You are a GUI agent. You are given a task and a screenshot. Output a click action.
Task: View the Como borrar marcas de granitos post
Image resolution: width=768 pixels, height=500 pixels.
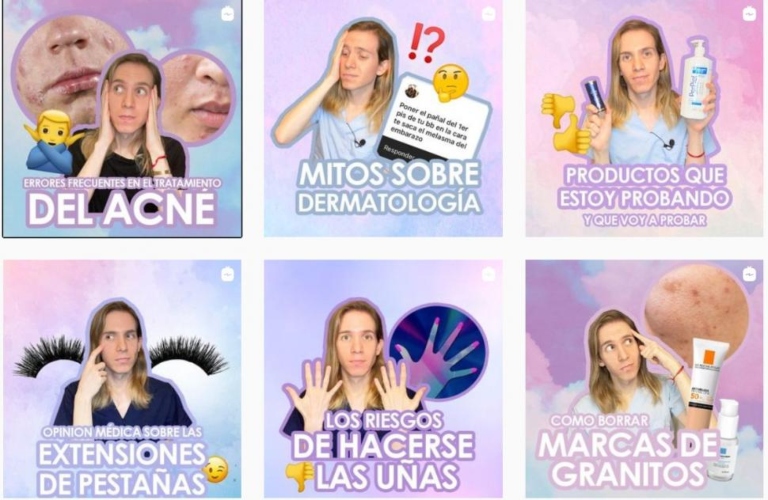coord(644,380)
